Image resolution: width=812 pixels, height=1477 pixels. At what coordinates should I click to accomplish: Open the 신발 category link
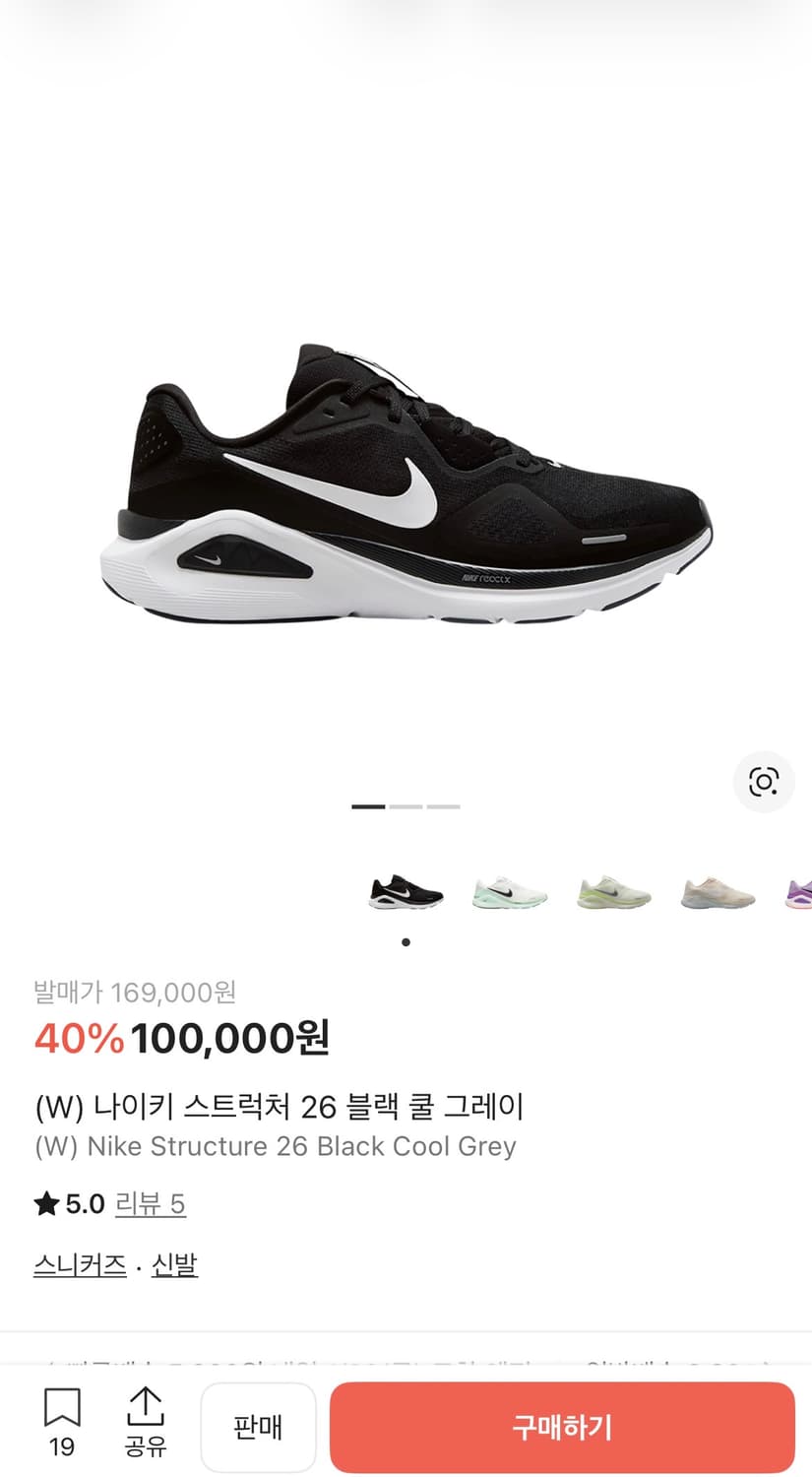(173, 1264)
